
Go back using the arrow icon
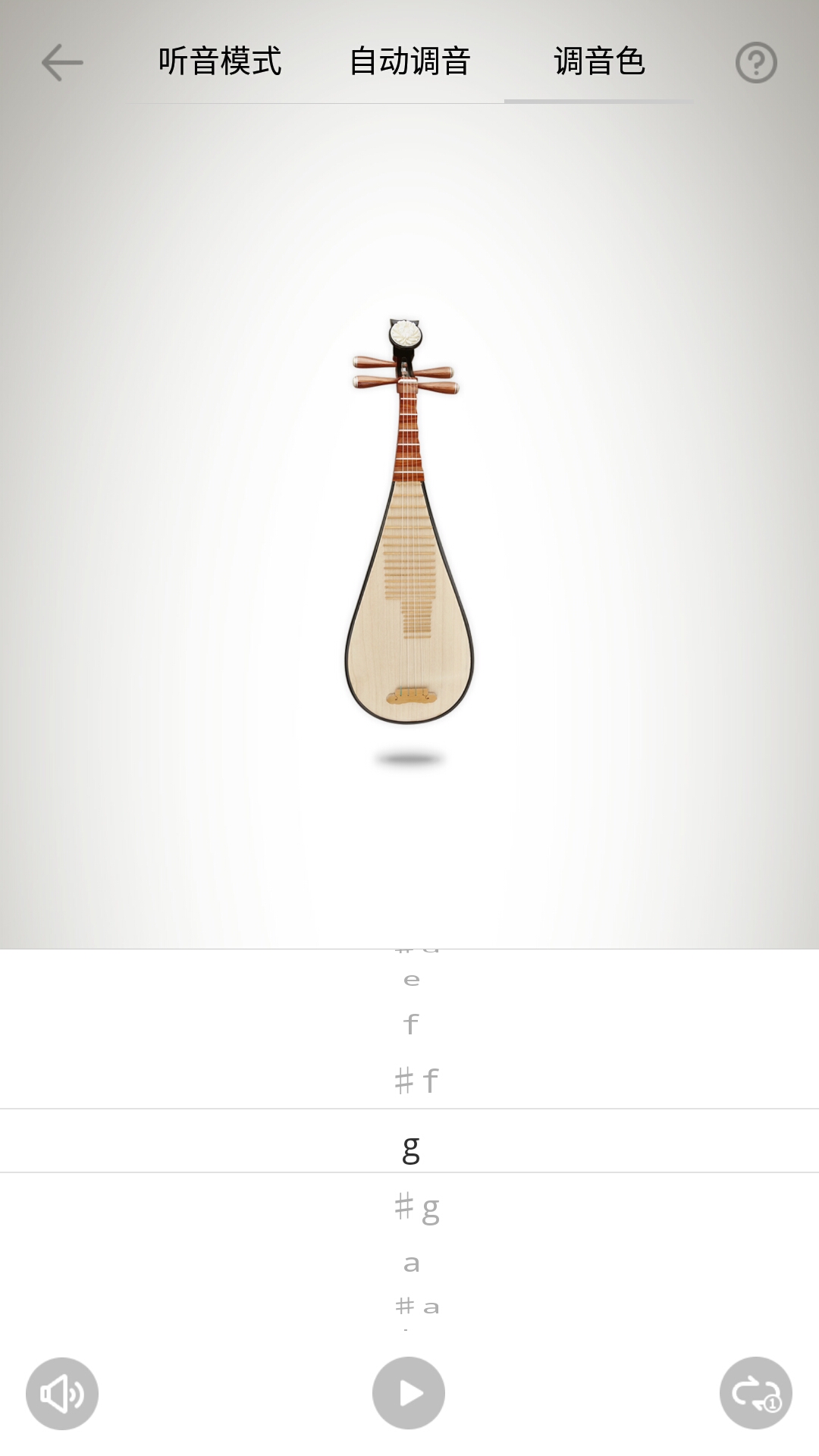coord(62,62)
